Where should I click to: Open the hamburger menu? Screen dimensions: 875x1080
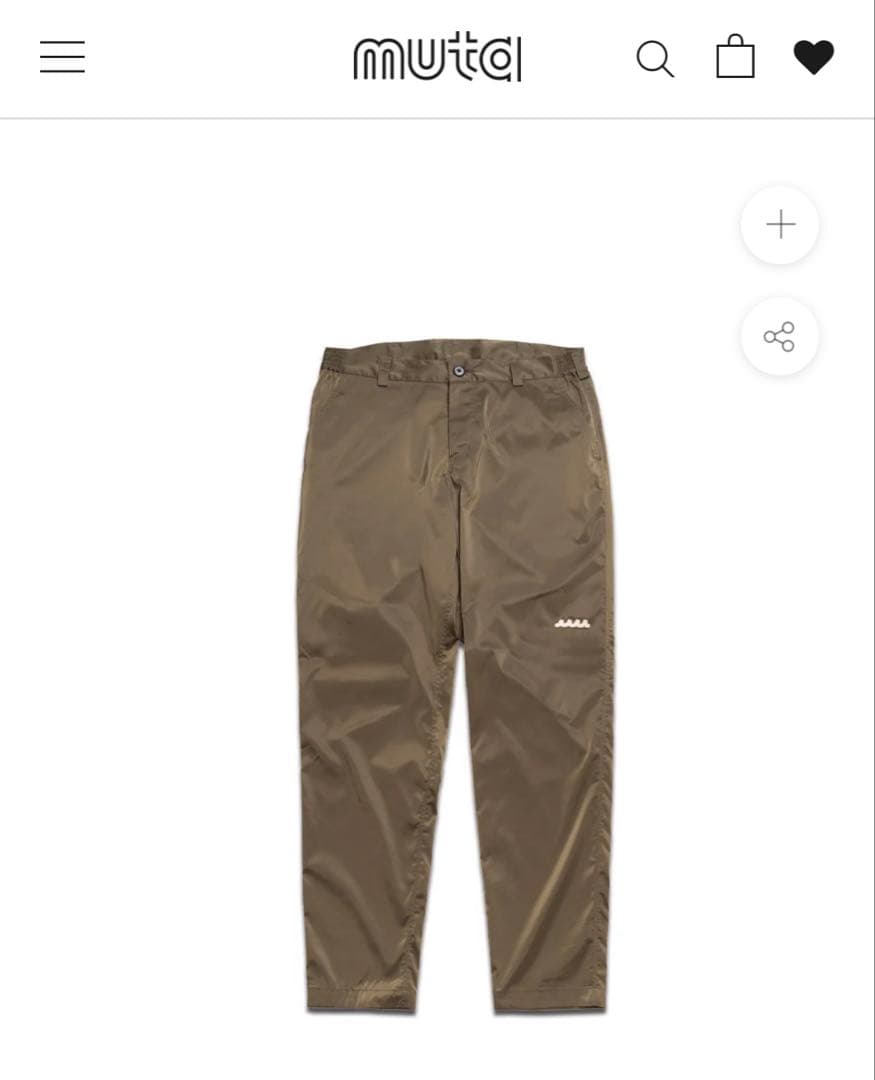(62, 57)
